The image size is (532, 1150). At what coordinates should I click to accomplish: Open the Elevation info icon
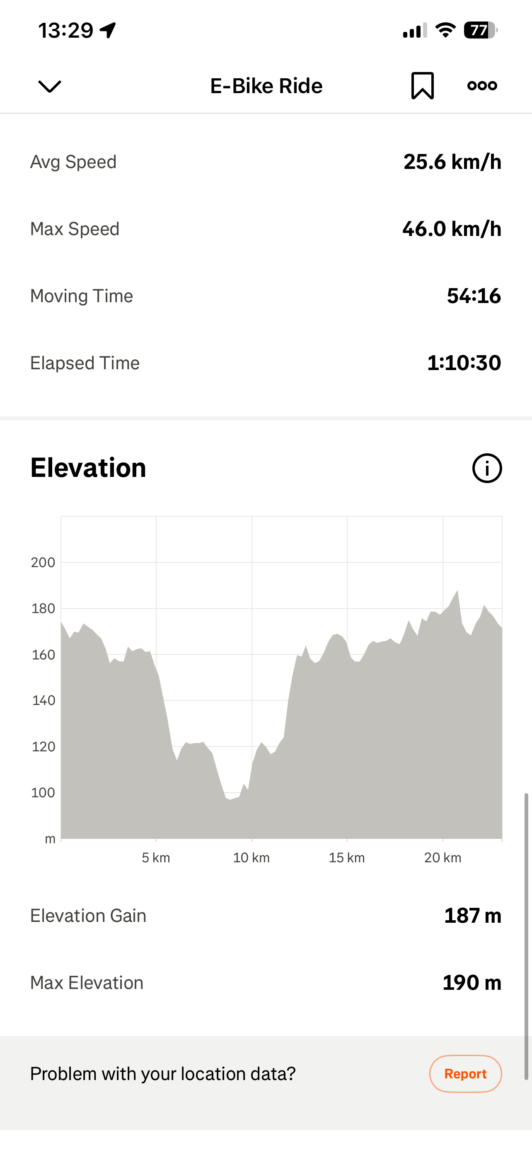487,468
